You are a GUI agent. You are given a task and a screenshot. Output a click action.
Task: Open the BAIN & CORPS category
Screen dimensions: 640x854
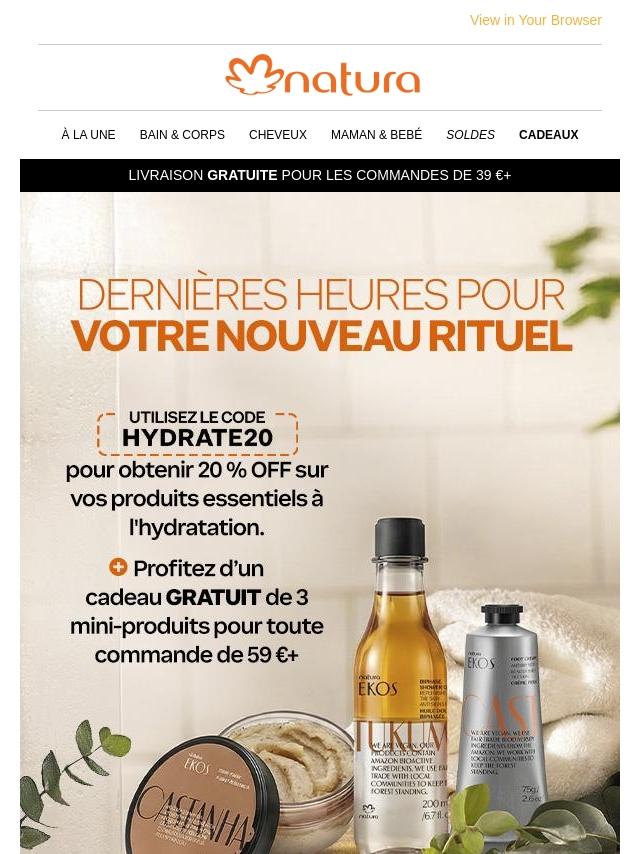coord(182,135)
